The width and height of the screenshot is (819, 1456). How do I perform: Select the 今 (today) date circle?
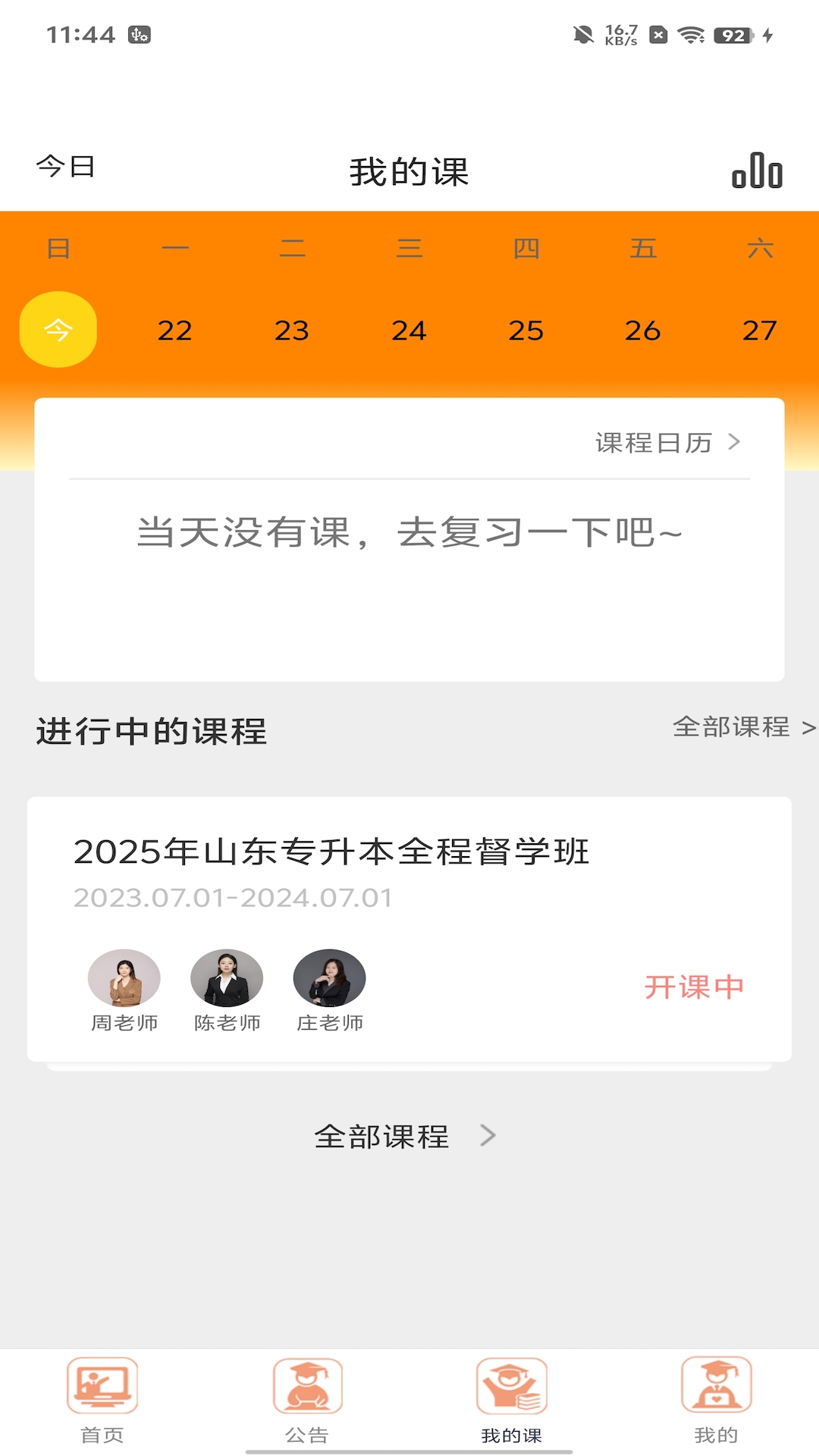click(58, 330)
